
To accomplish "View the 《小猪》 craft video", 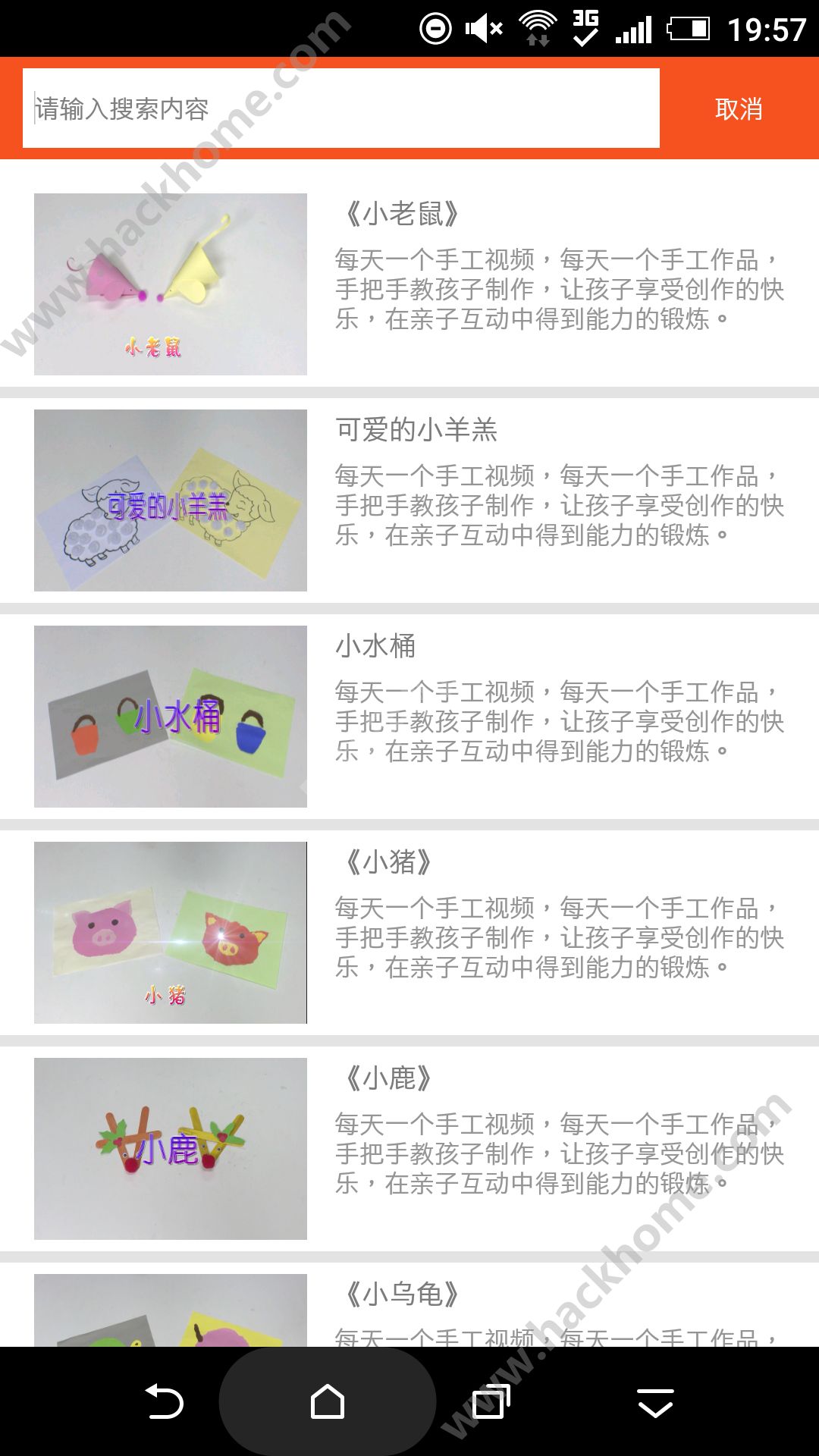I will pos(409,933).
